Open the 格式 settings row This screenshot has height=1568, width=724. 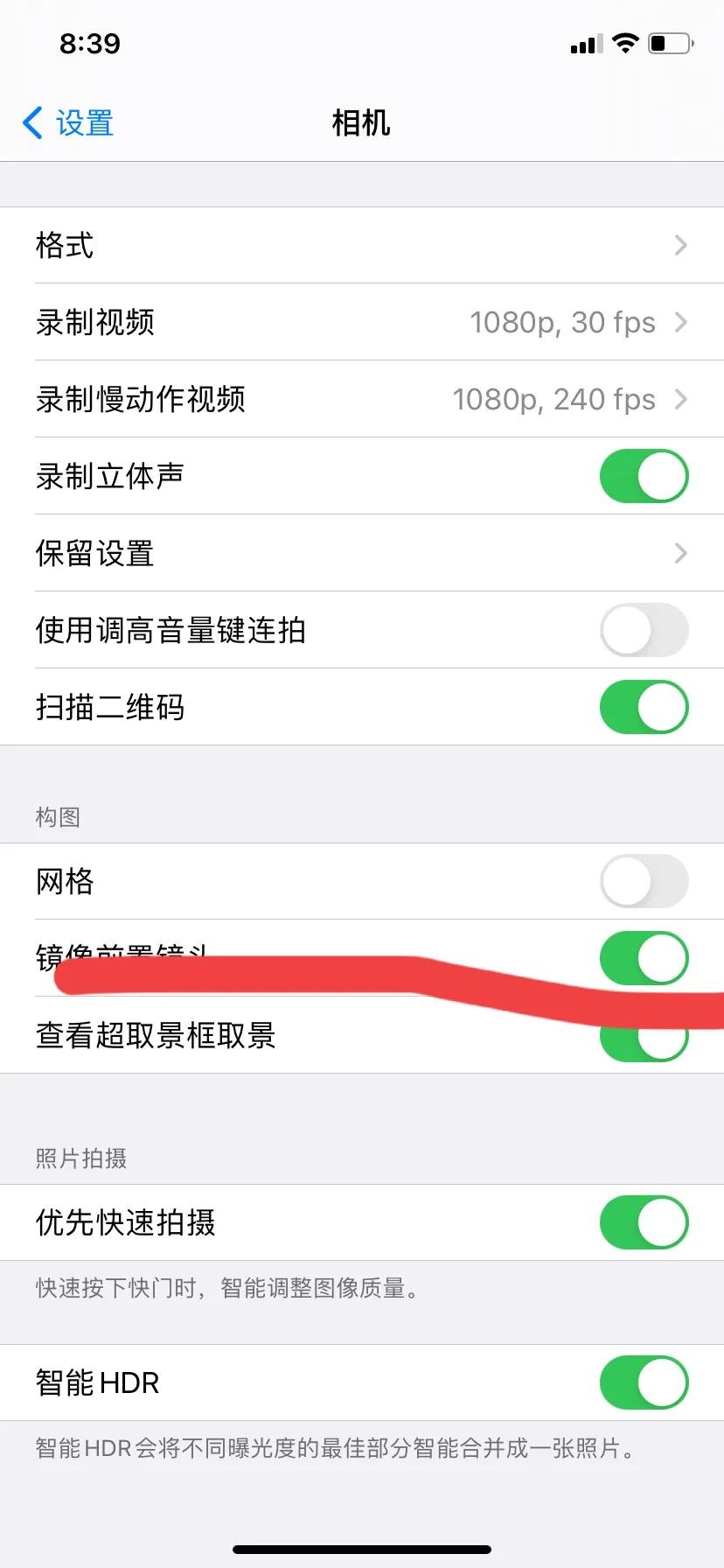[x=362, y=245]
